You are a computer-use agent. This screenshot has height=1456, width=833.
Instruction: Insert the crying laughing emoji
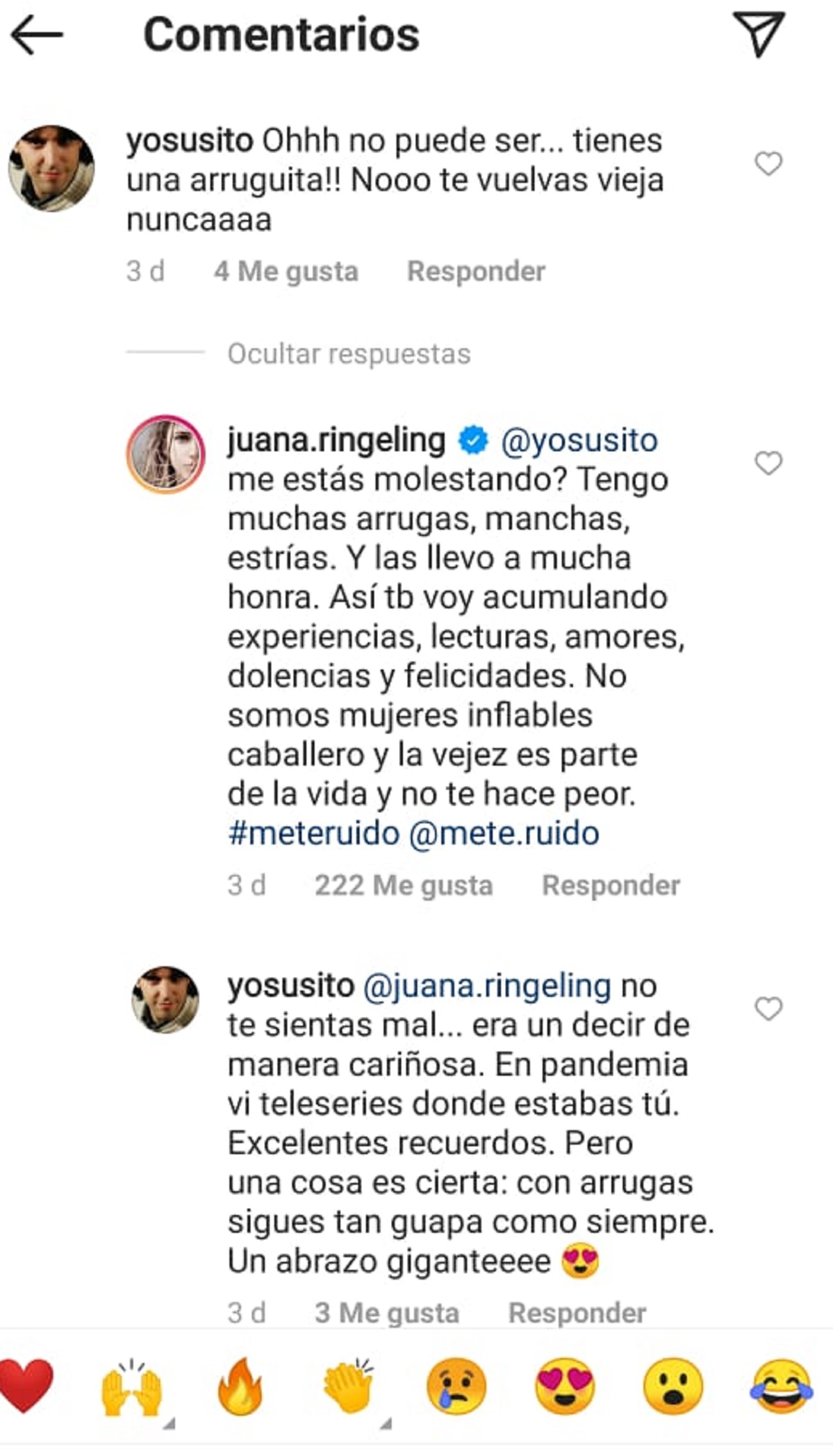click(781, 1386)
